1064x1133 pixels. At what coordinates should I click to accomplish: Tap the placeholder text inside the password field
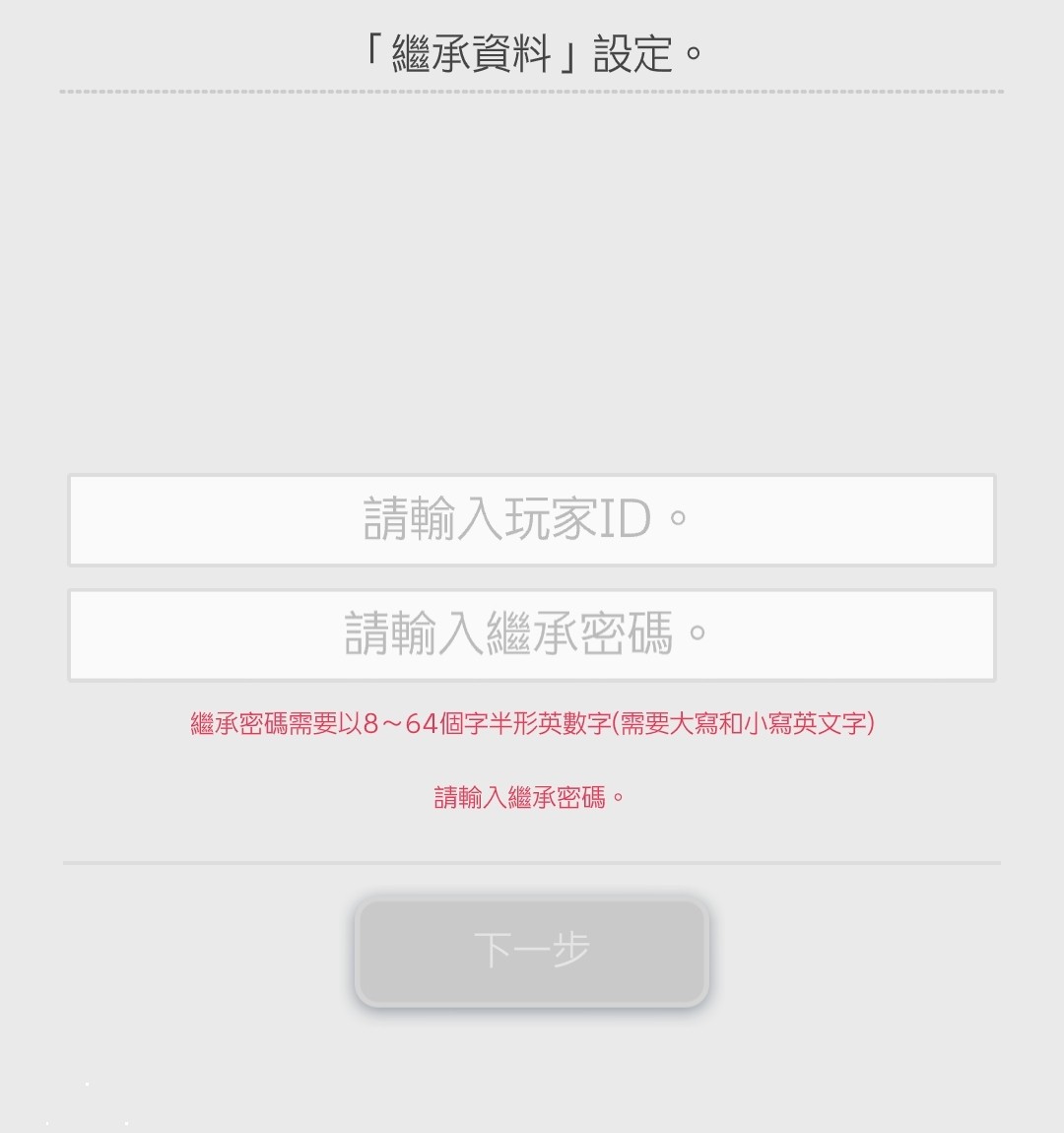coord(532,634)
